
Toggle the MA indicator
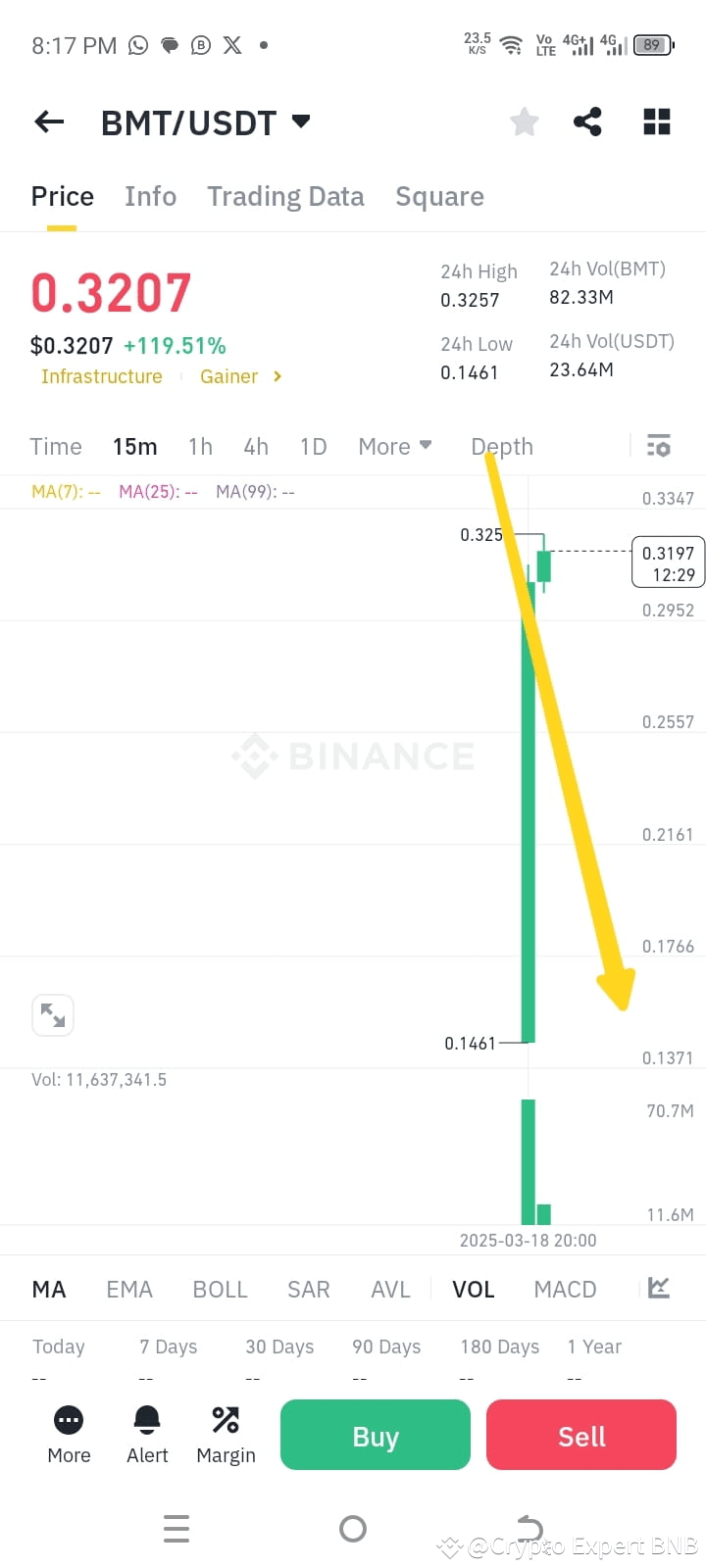pyautogui.click(x=48, y=1289)
